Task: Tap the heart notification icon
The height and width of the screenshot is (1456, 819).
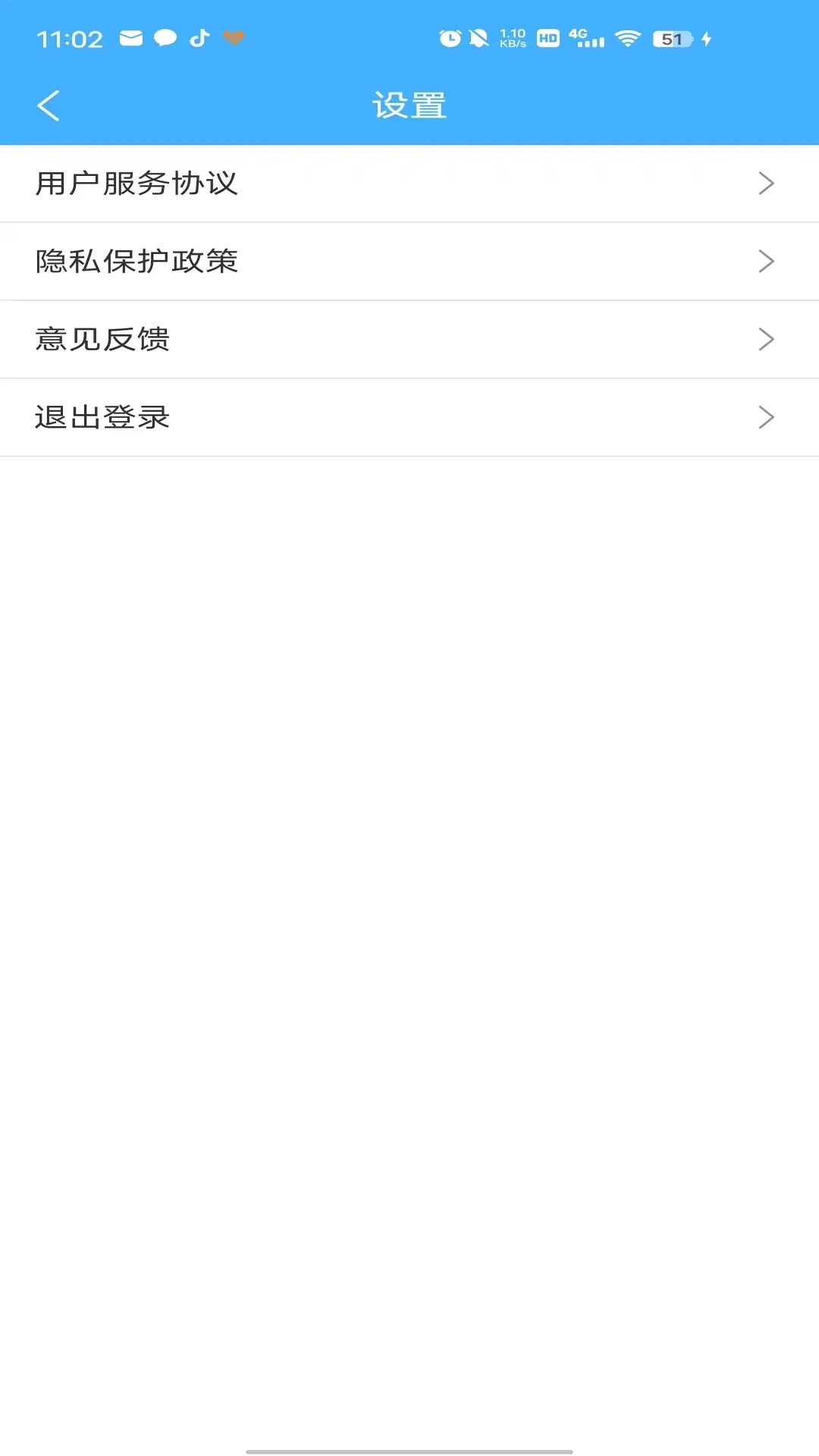Action: pos(234,38)
